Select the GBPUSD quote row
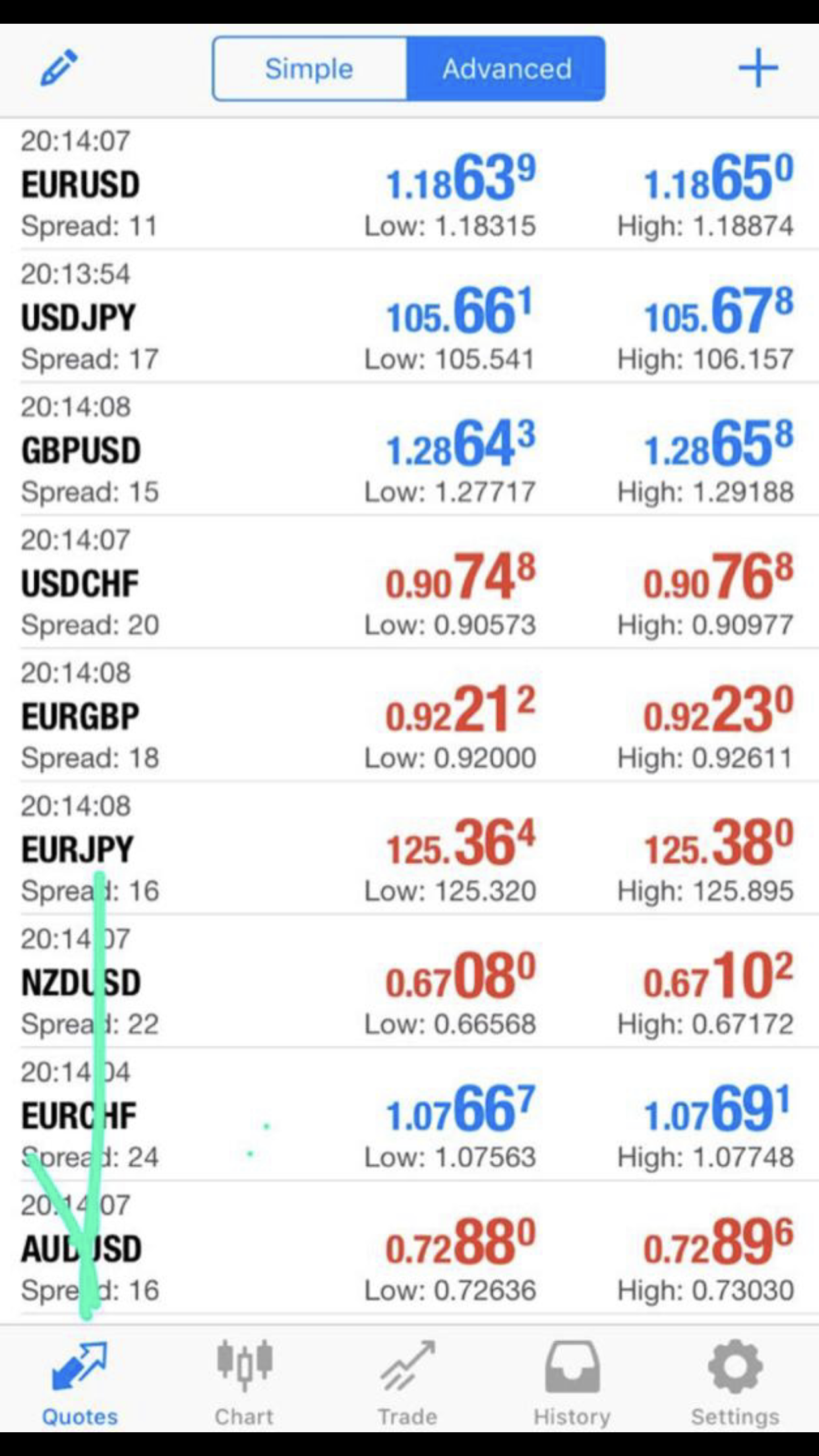819x1456 pixels. click(x=409, y=450)
